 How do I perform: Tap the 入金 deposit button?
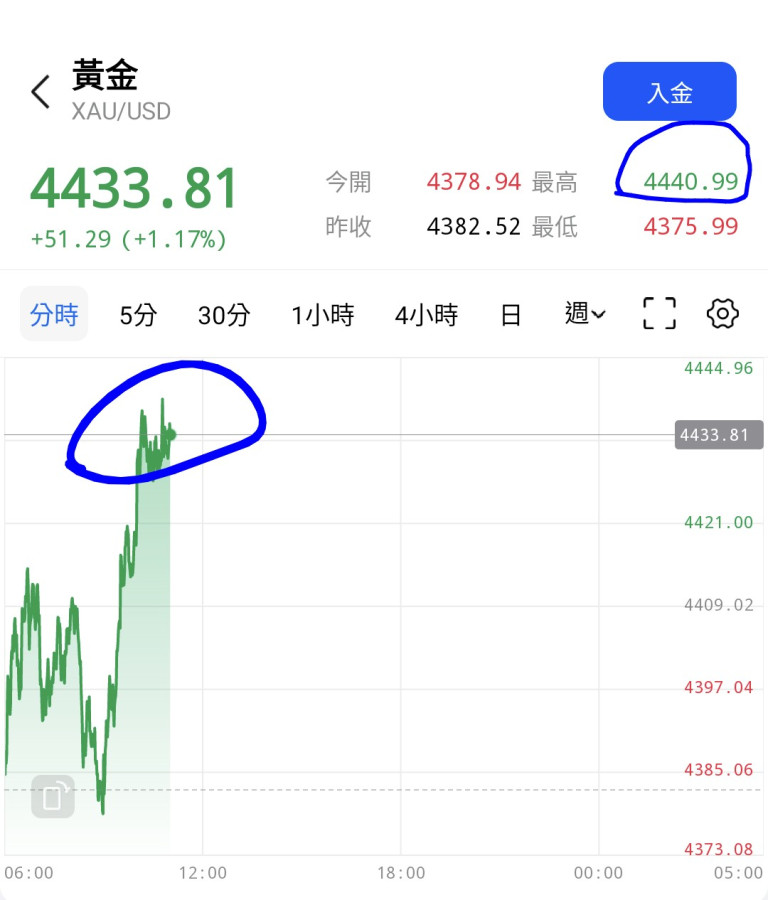point(669,92)
